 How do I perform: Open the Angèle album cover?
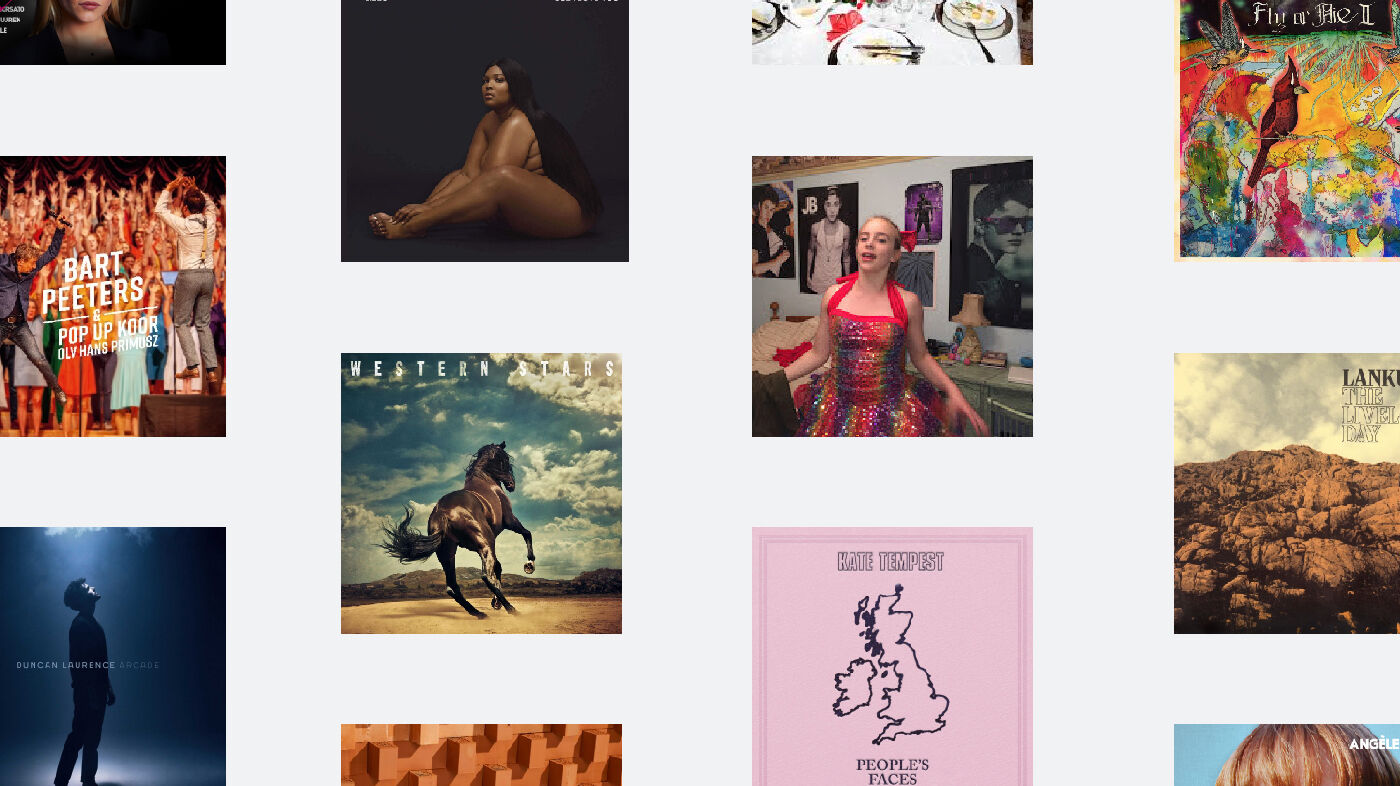click(1286, 755)
